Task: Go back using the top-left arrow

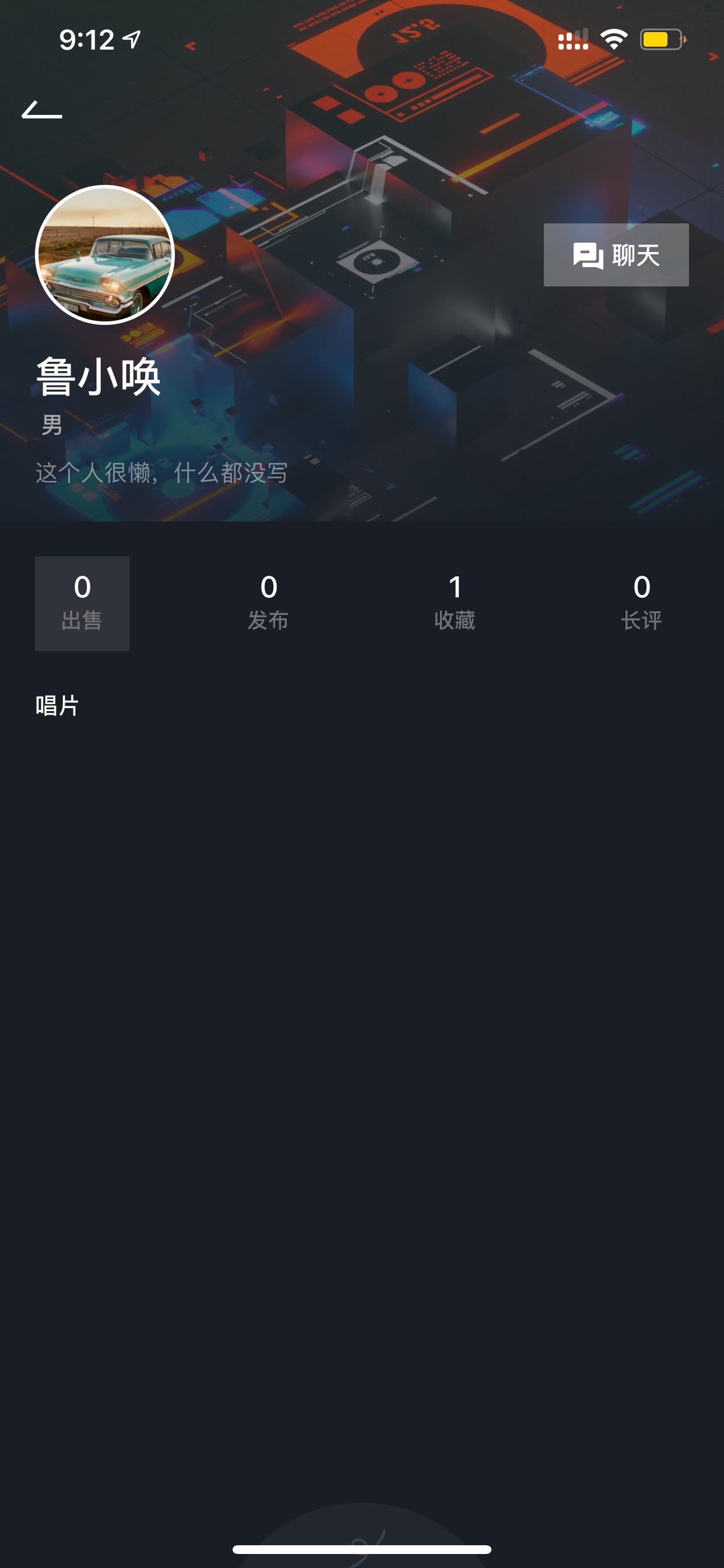Action: [x=42, y=110]
